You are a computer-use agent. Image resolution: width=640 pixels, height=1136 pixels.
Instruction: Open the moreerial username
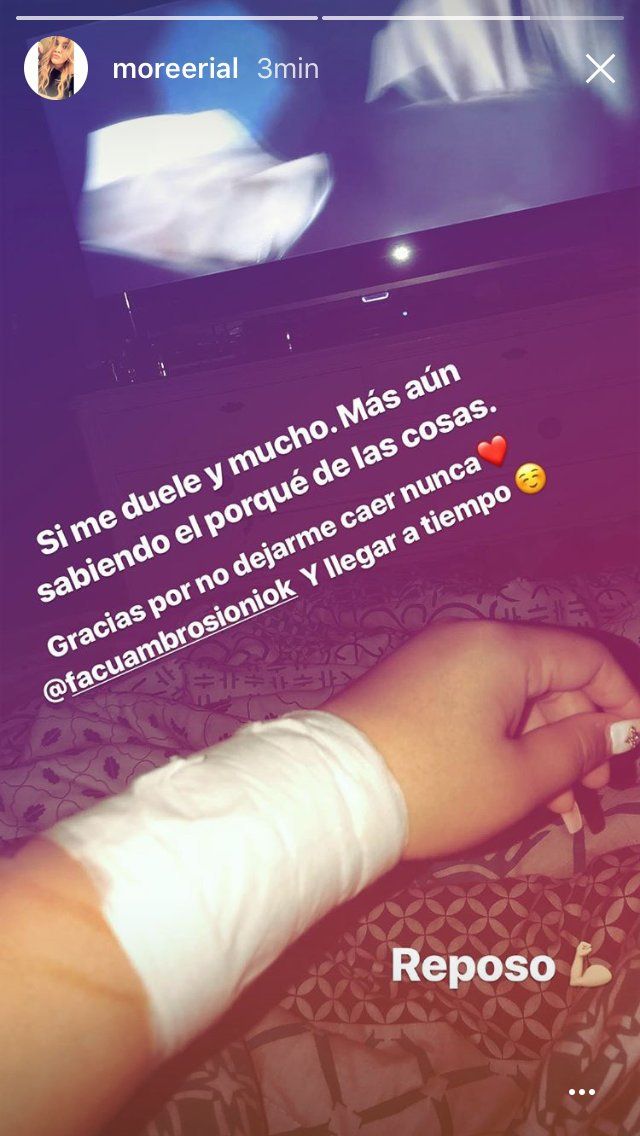(x=175, y=69)
